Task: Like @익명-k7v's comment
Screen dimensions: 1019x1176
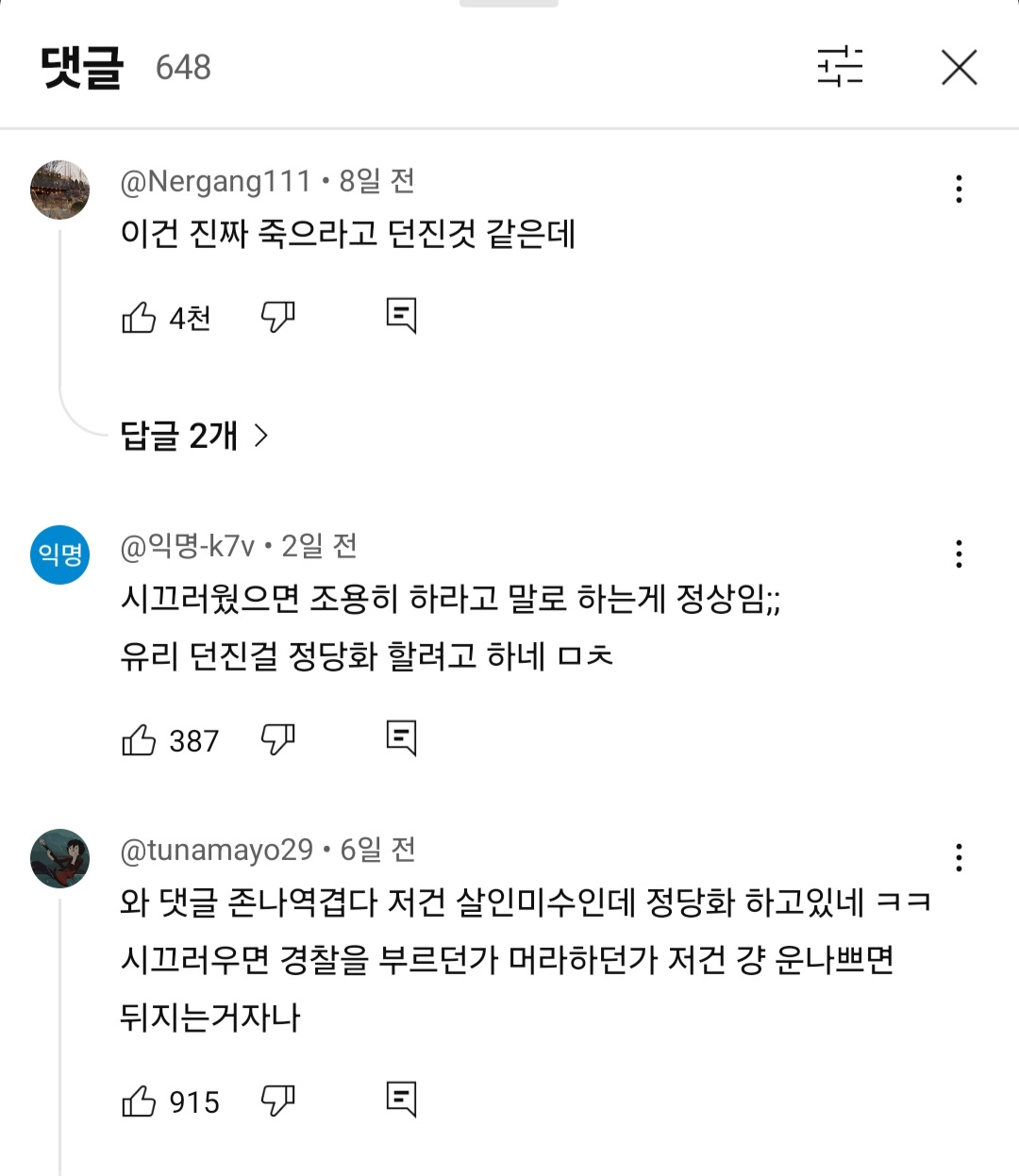Action: tap(140, 739)
